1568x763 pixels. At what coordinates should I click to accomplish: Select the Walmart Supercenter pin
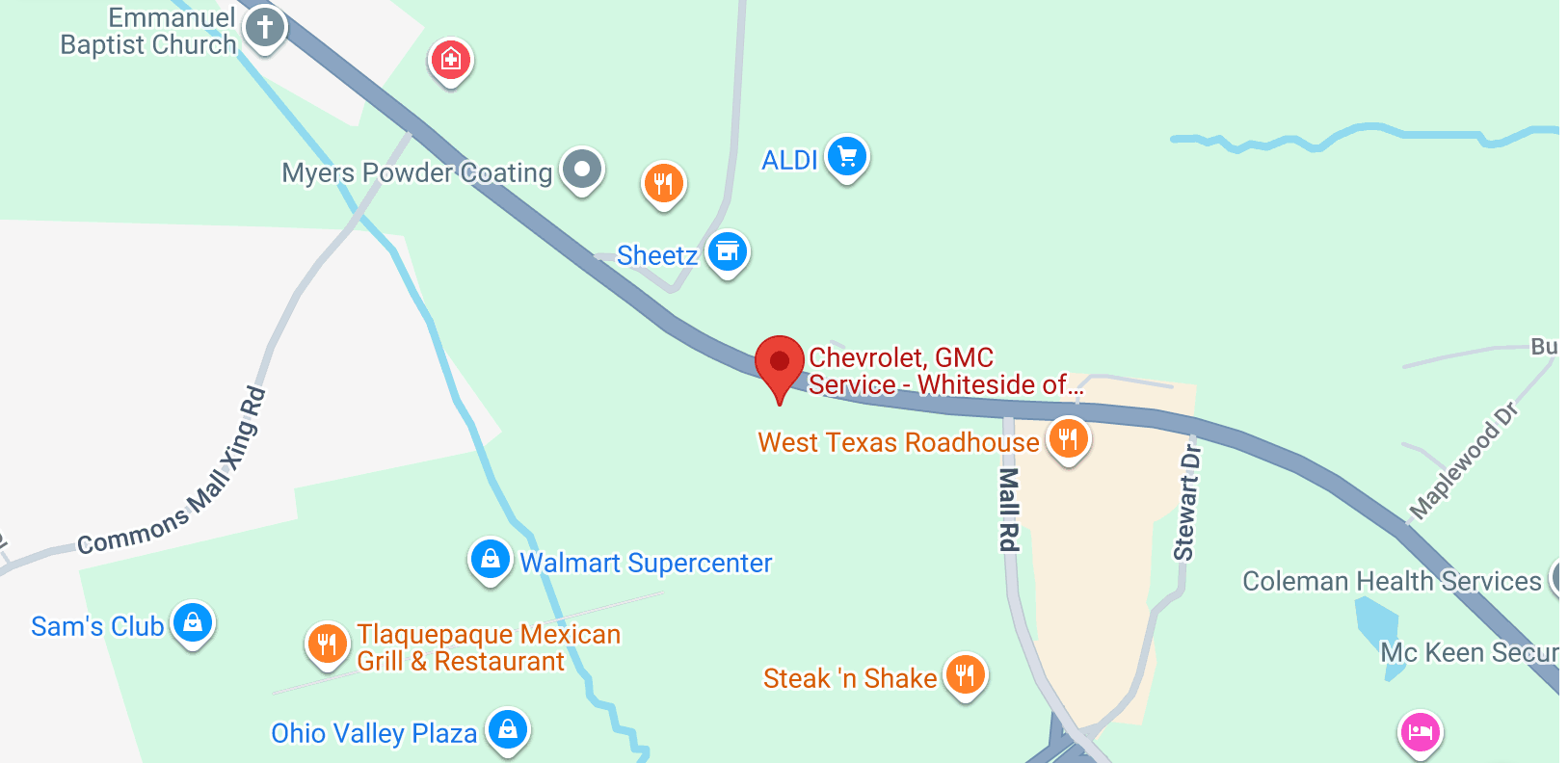[491, 560]
